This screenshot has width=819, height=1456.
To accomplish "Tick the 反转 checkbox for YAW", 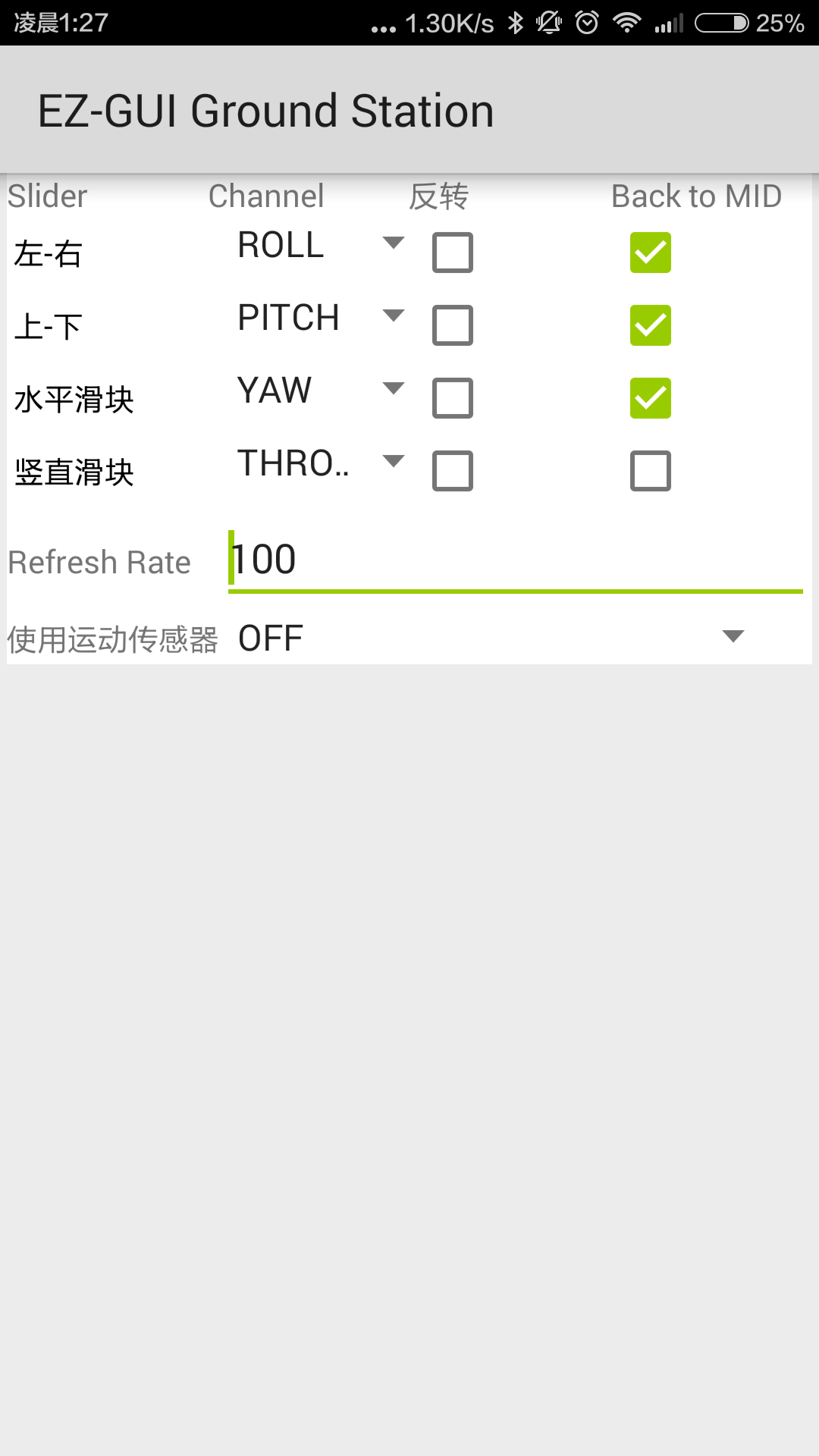I will (x=453, y=398).
